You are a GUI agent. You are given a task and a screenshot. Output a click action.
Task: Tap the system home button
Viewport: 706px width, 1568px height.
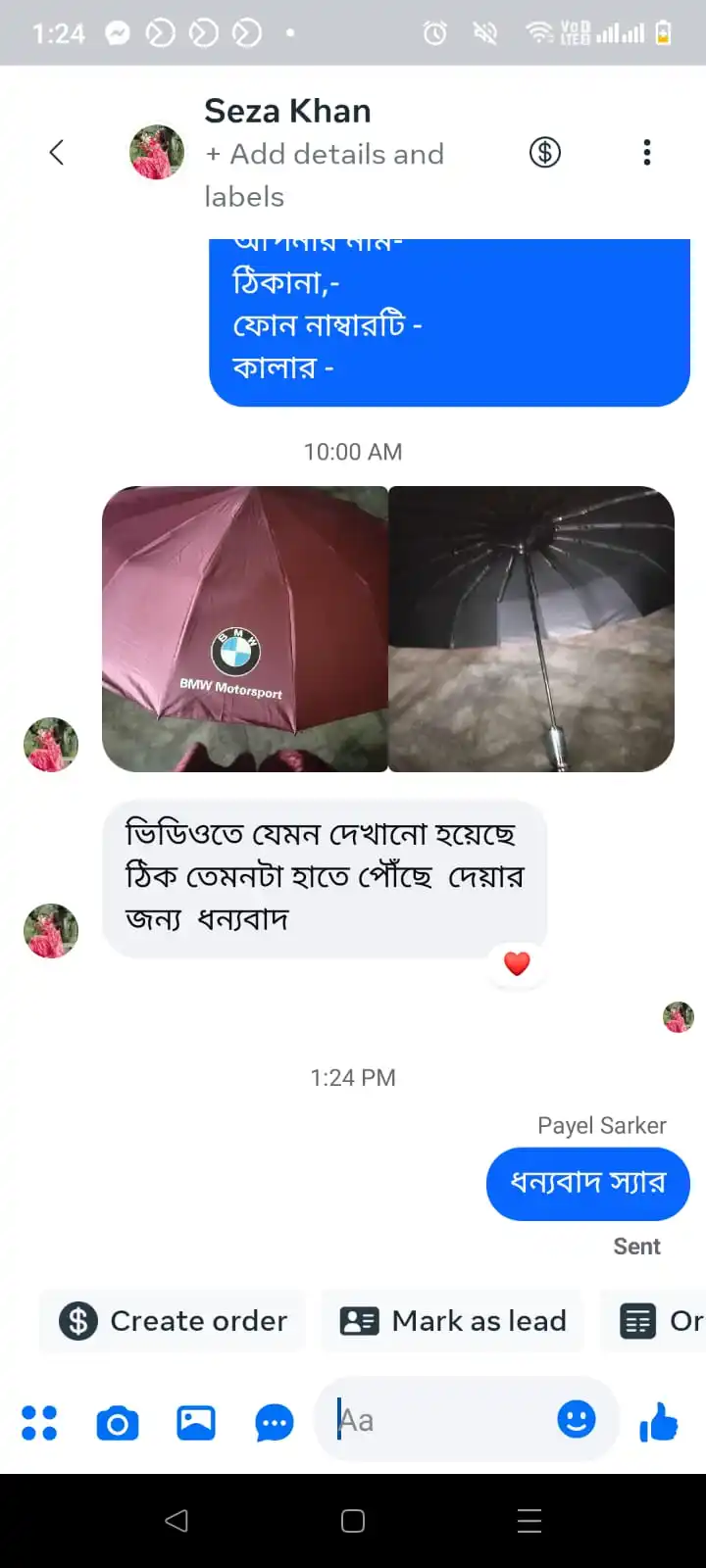pos(353,1521)
